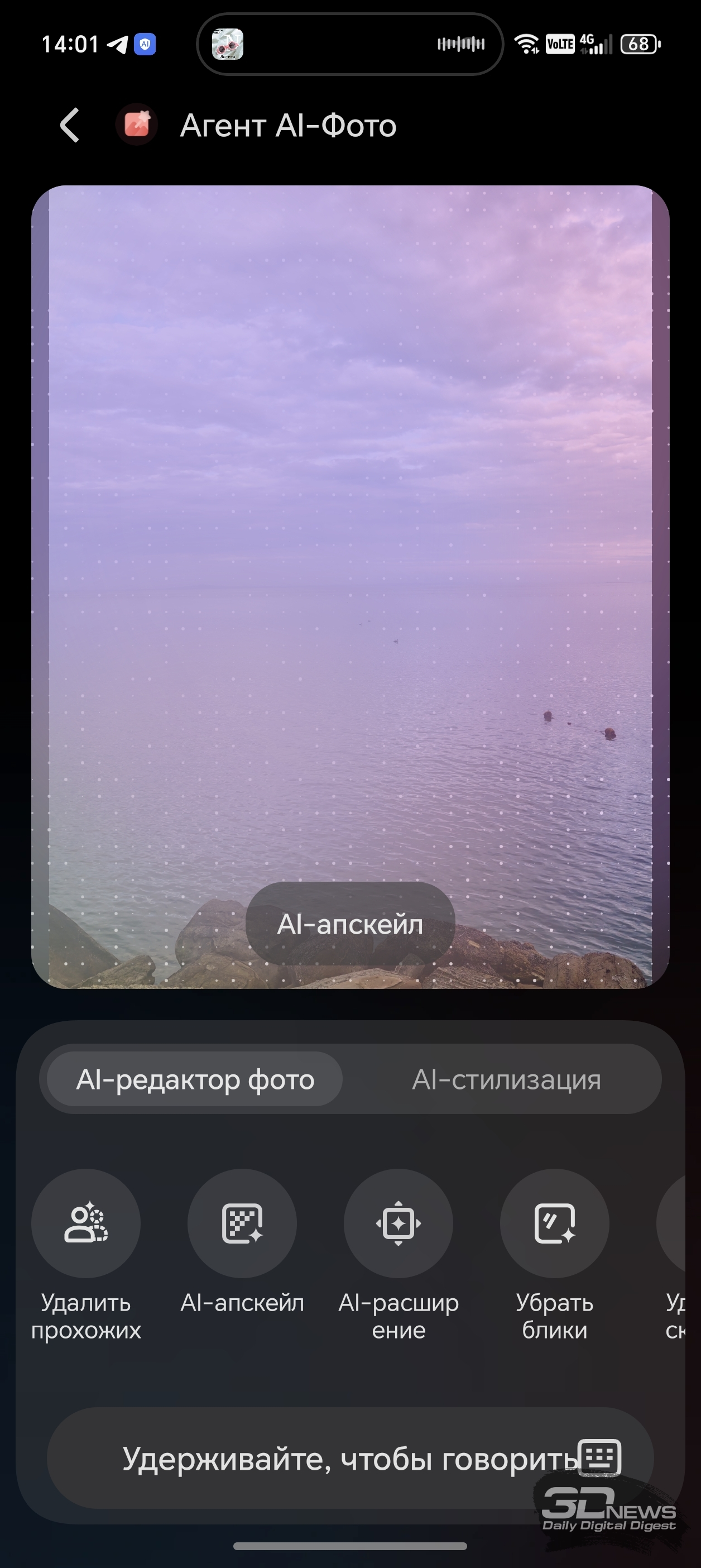Select the AI-редактор фото tab
This screenshot has width=701, height=1568.
pyautogui.click(x=195, y=1080)
